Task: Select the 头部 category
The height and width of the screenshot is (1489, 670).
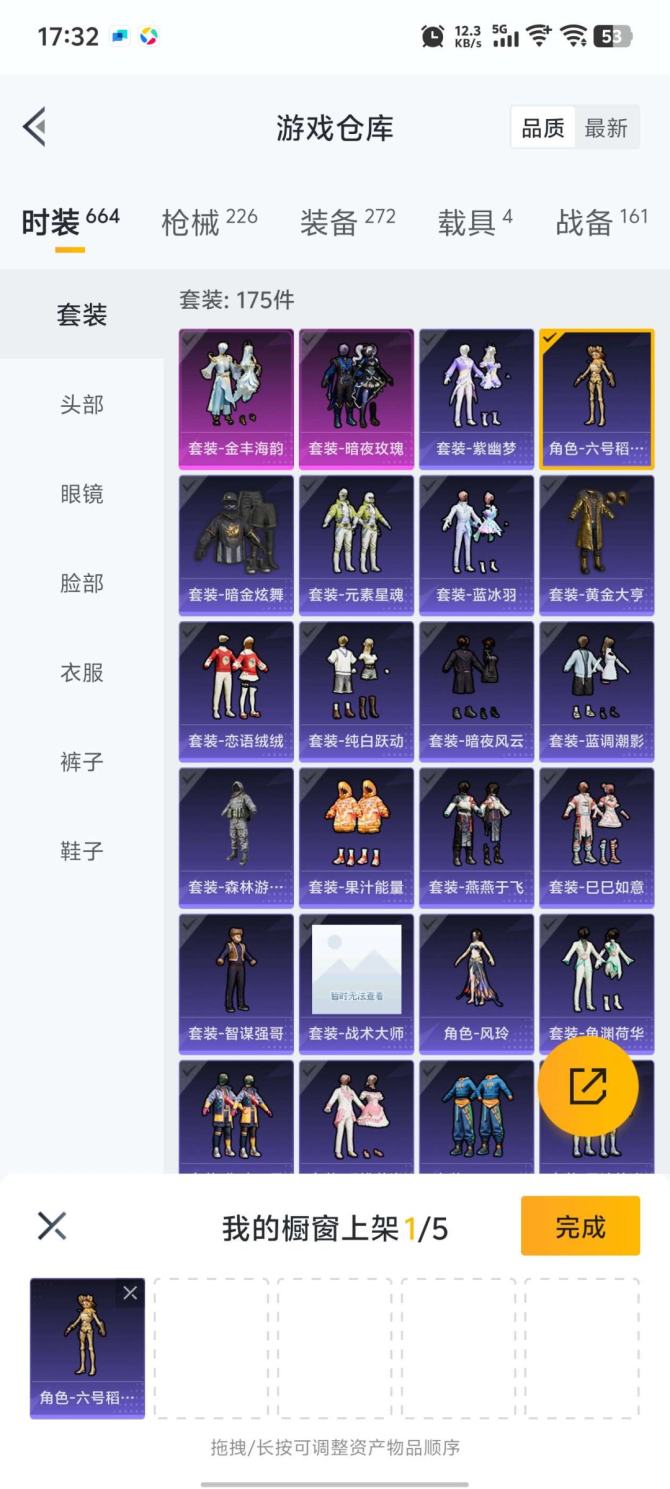Action: pos(81,404)
